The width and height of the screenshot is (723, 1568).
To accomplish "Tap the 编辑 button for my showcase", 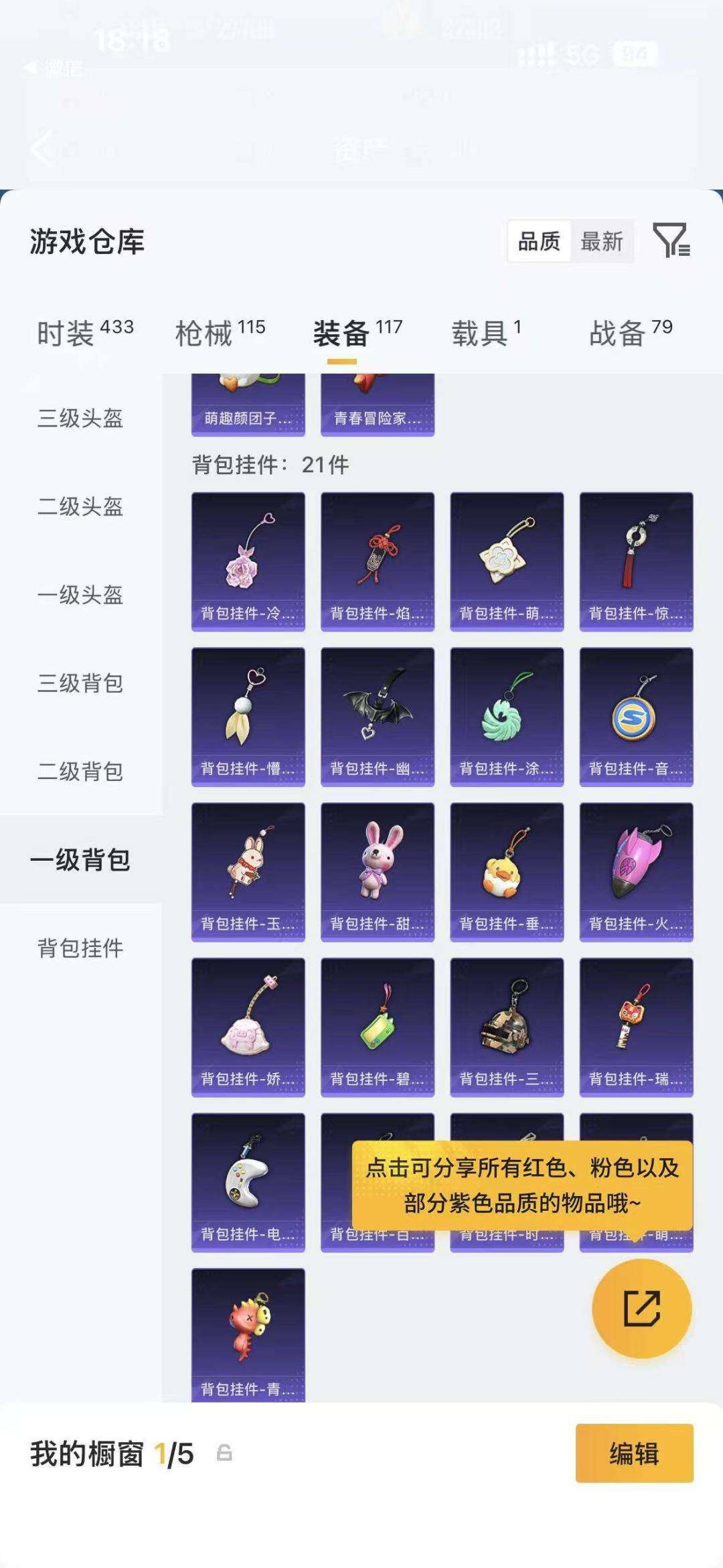I will tap(634, 1453).
